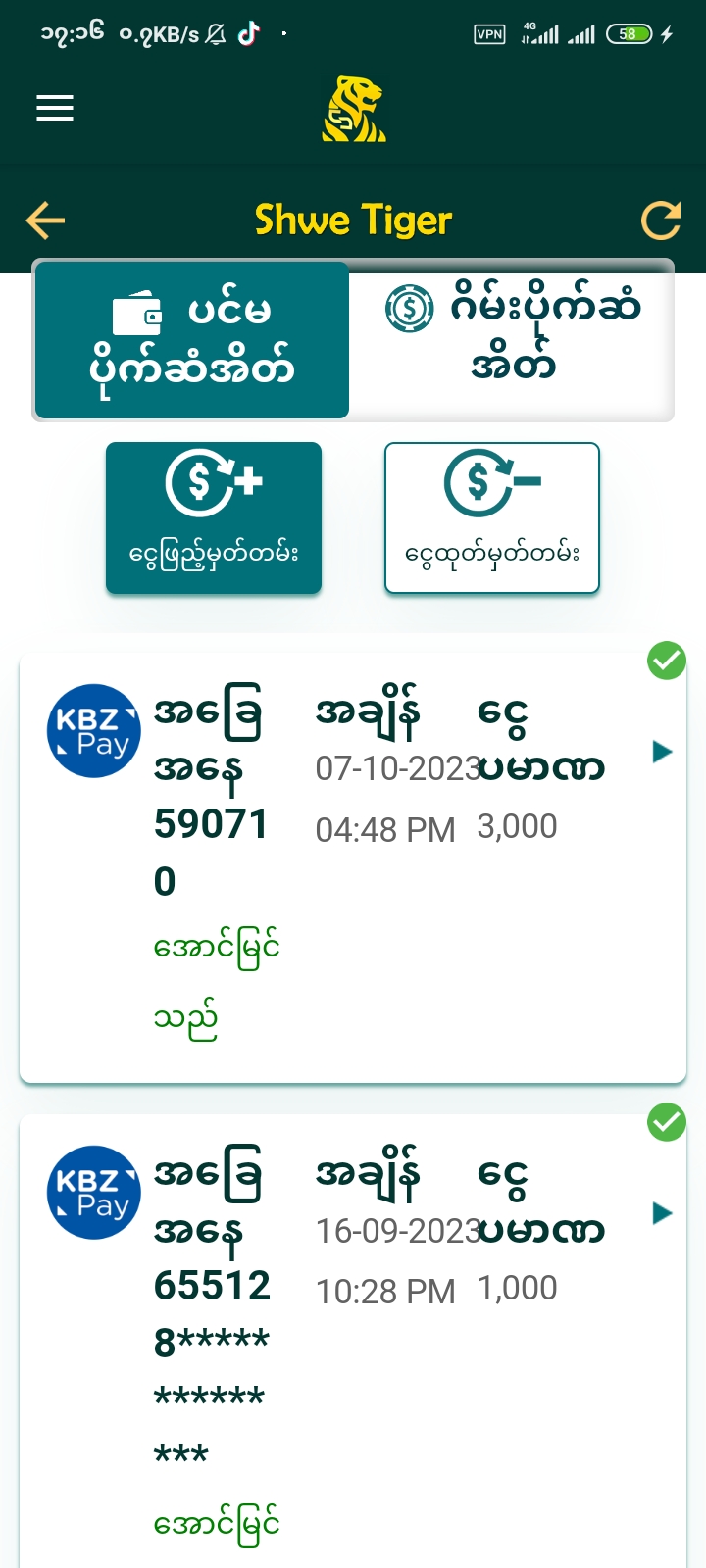Switch to the ပင်မပိုက်ဆံအိတ် tab

click(x=192, y=340)
